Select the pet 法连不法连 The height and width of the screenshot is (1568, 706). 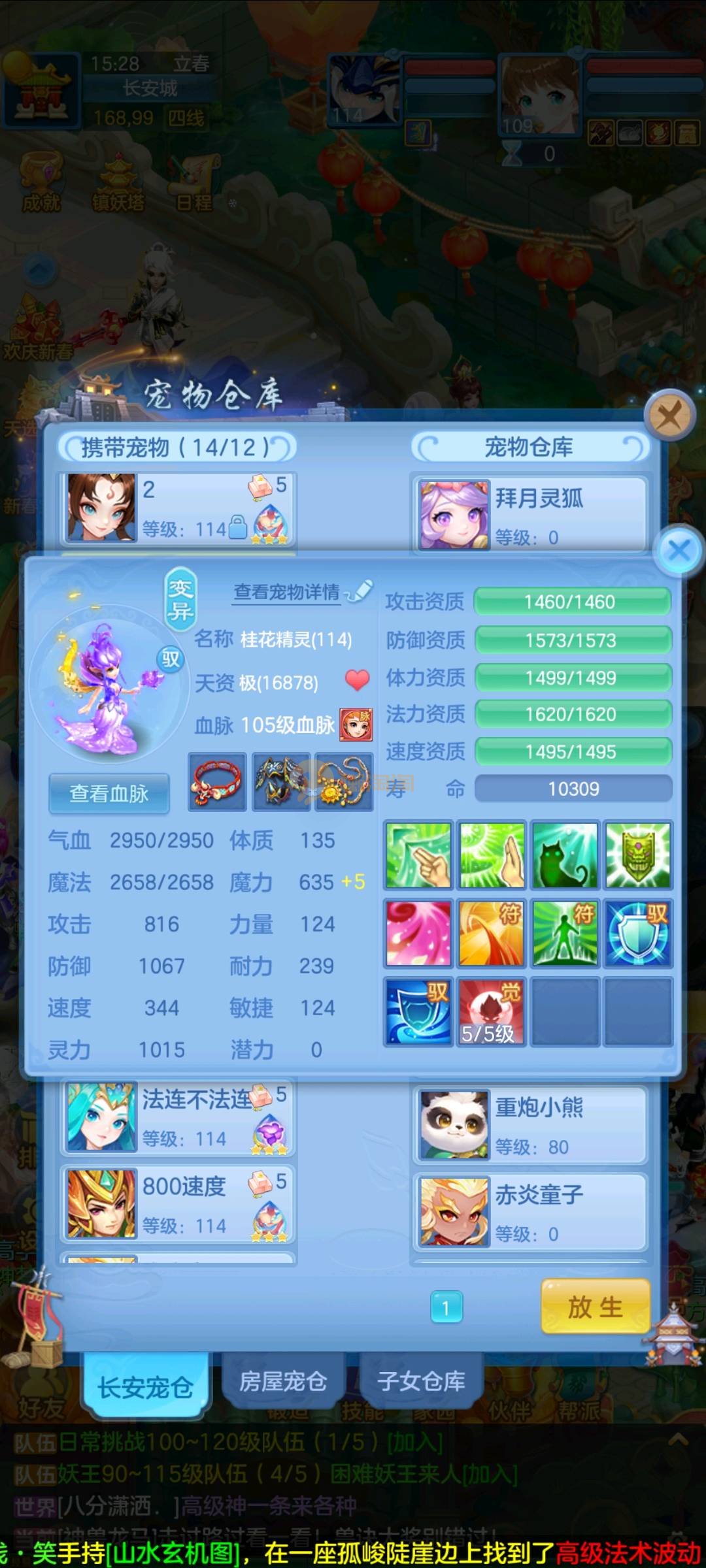[x=178, y=1117]
